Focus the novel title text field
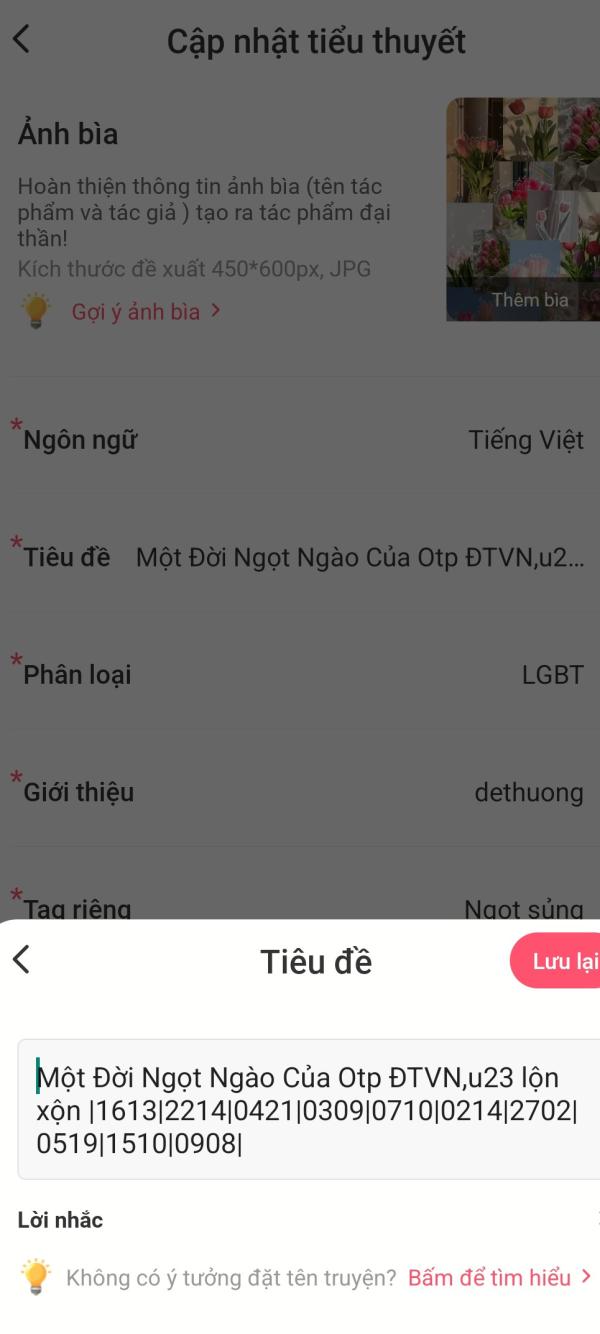This screenshot has width=600, height=1334. [308, 1110]
